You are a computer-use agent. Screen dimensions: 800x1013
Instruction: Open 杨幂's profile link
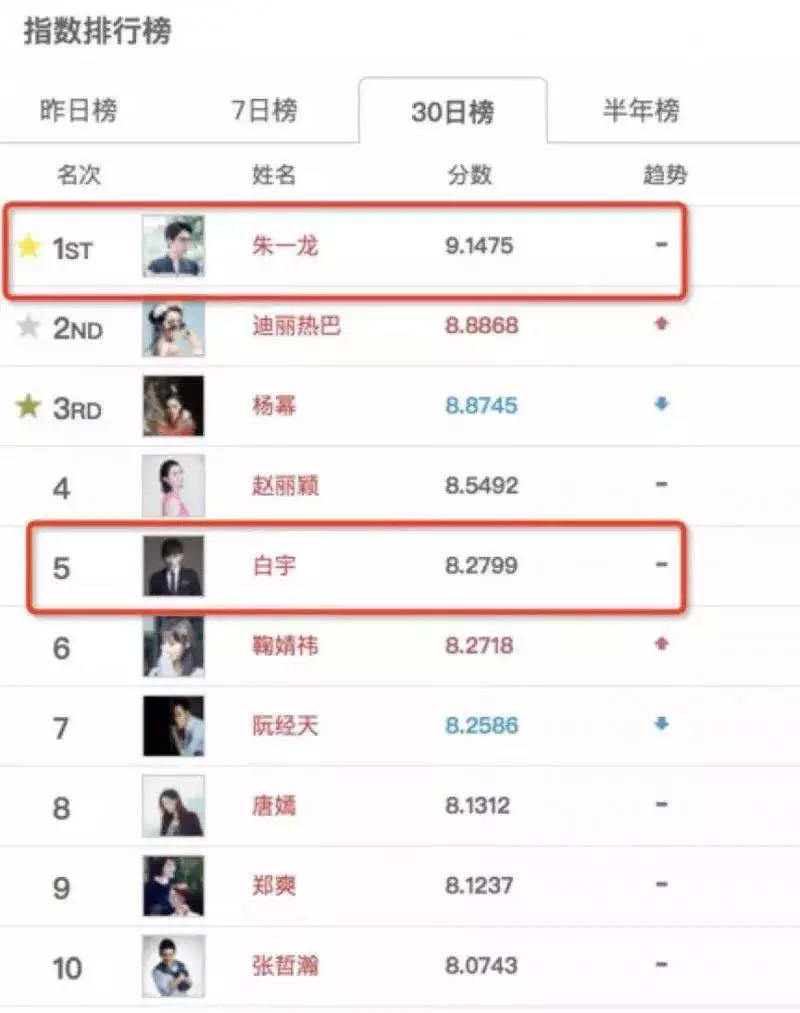click(x=274, y=406)
